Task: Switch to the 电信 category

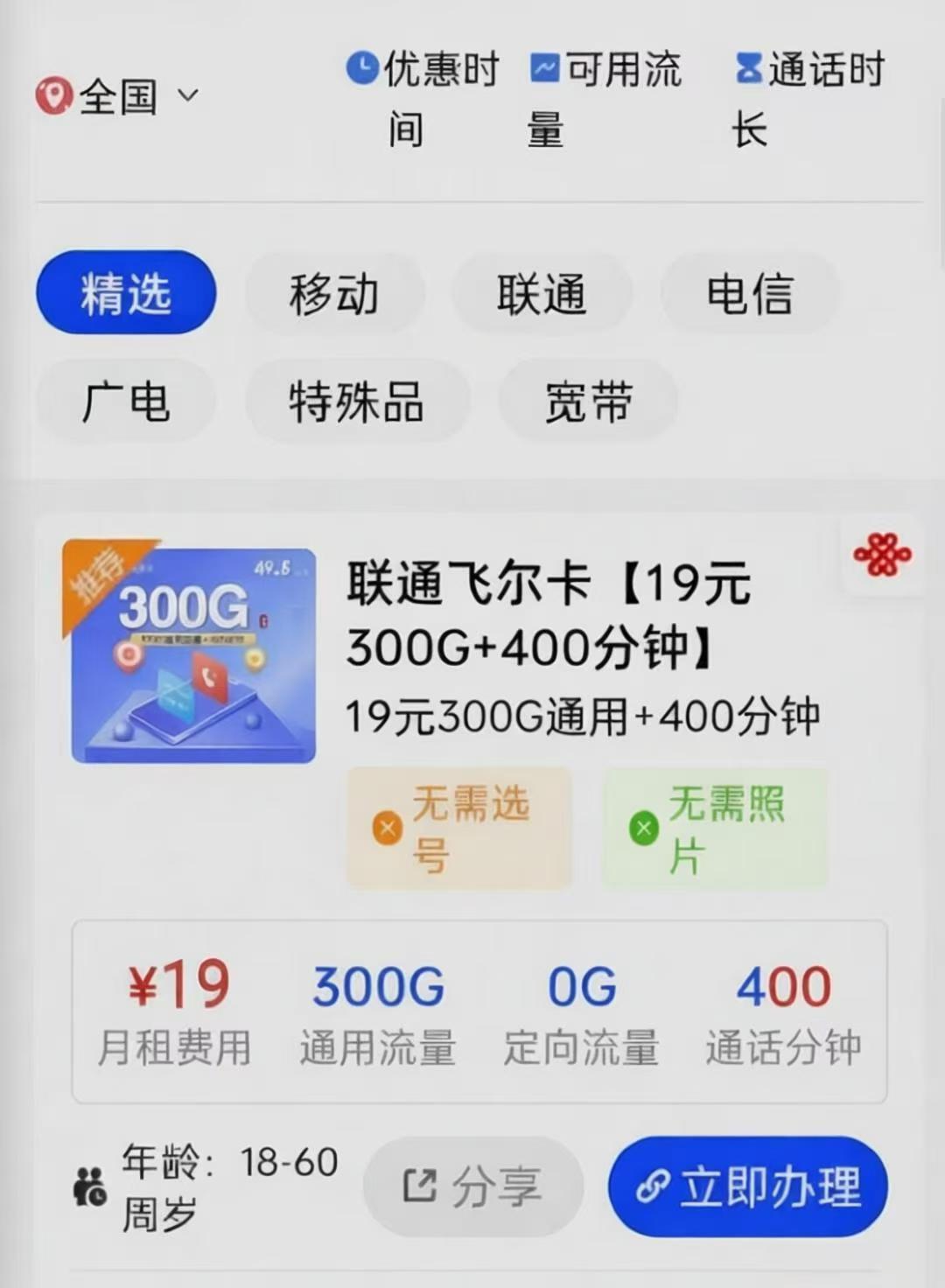Action: 750,293
